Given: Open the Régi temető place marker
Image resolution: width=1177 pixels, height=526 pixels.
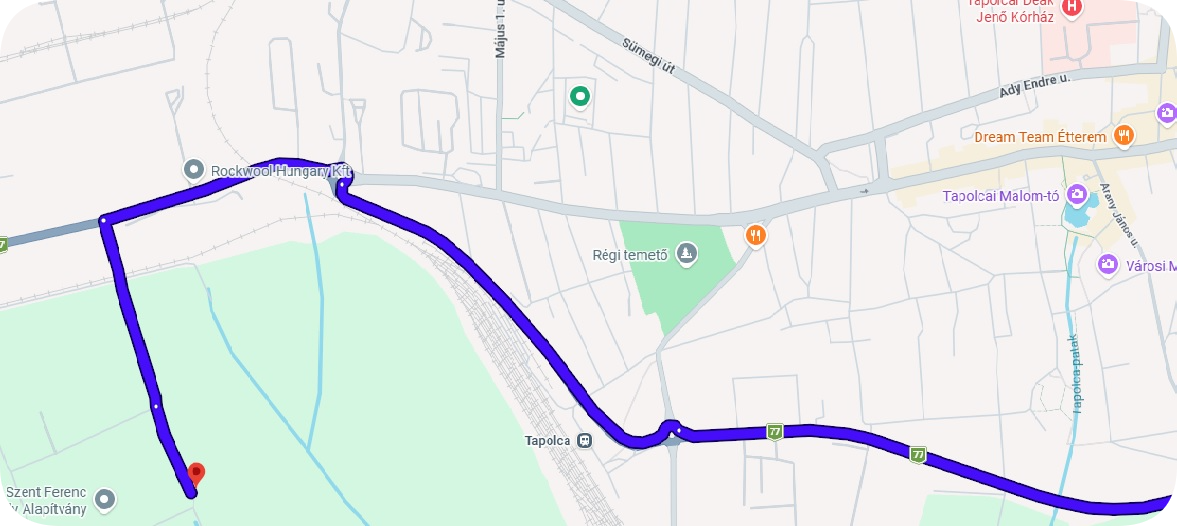Looking at the screenshot, I should [686, 254].
